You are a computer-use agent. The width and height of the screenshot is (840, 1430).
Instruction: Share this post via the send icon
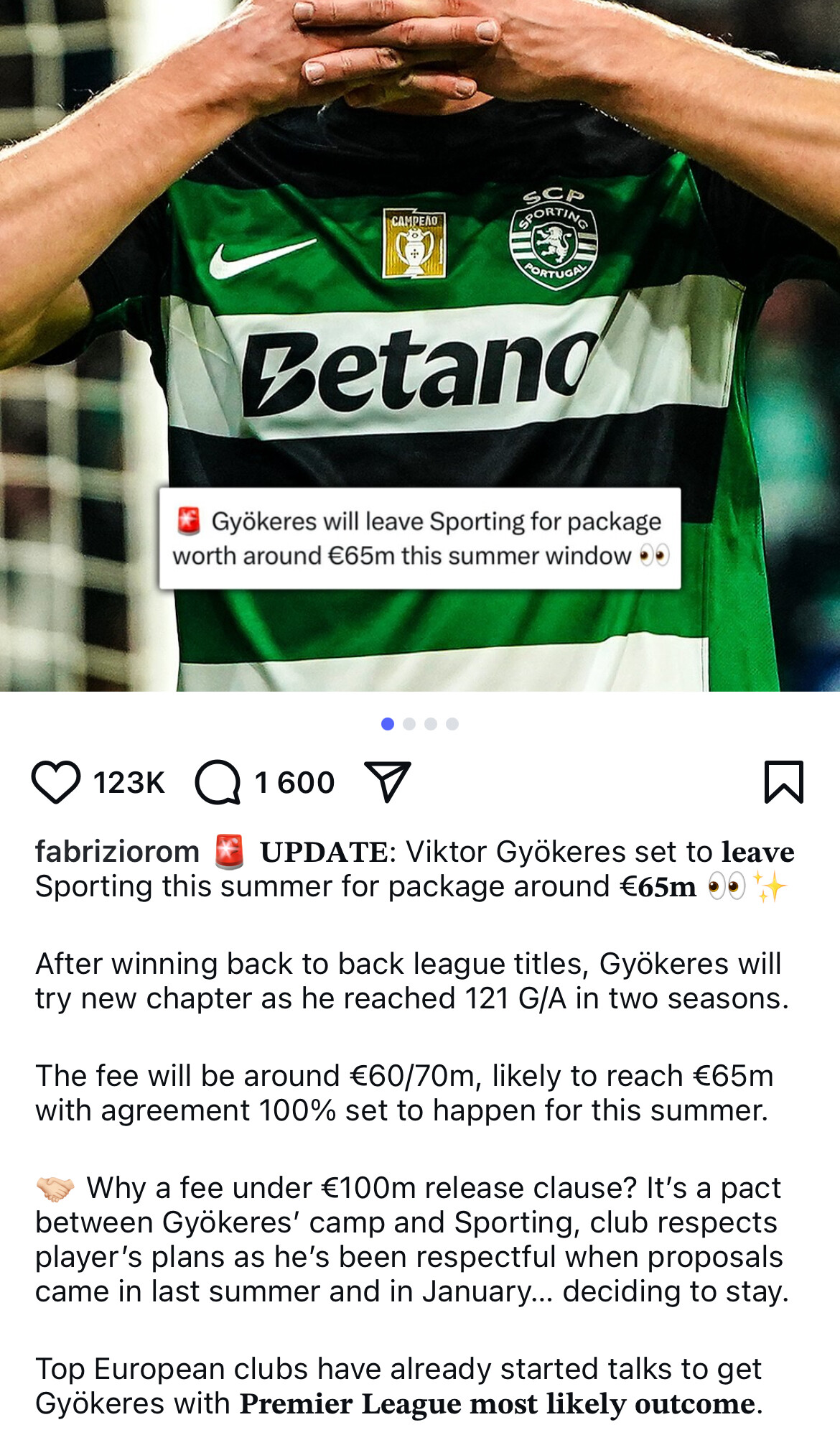coord(388,781)
